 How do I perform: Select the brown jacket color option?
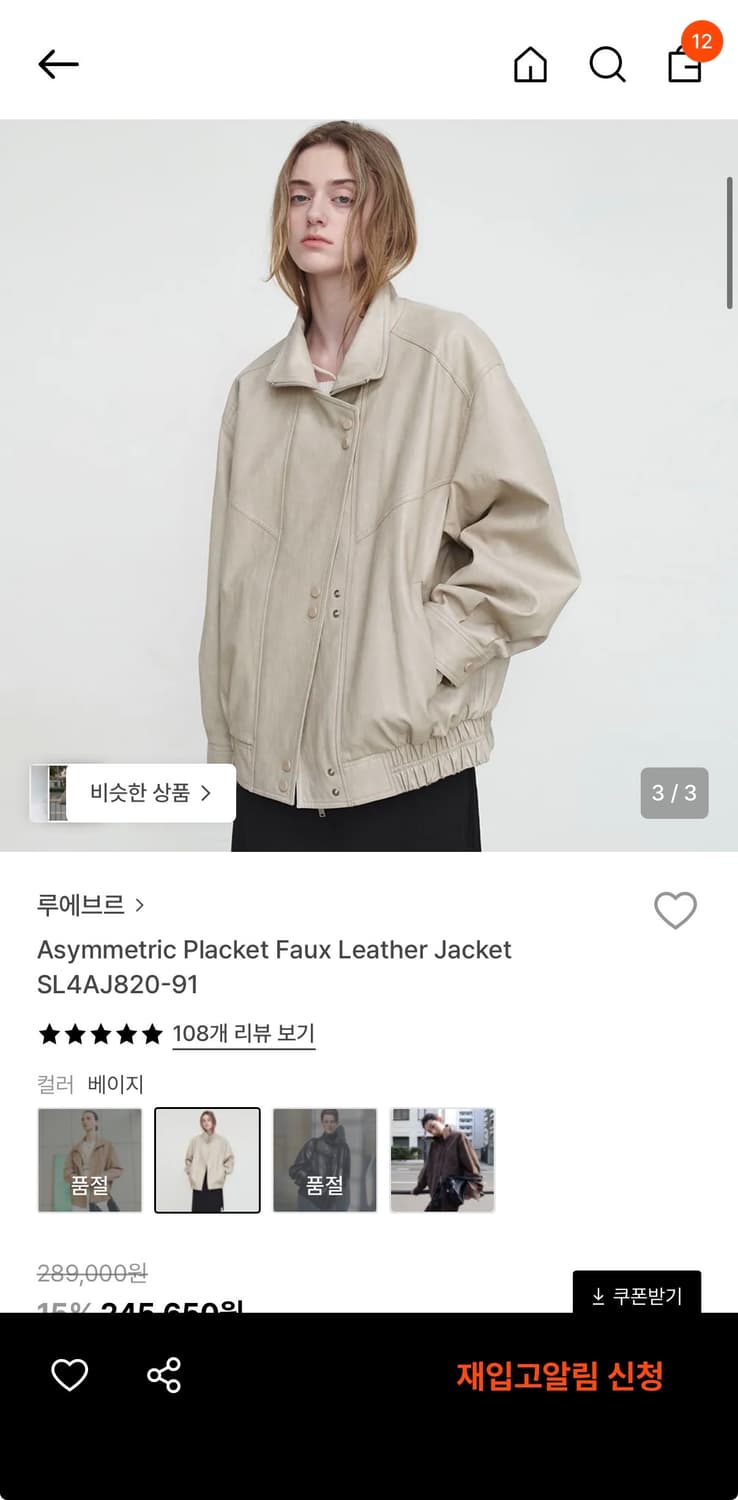pos(442,1159)
